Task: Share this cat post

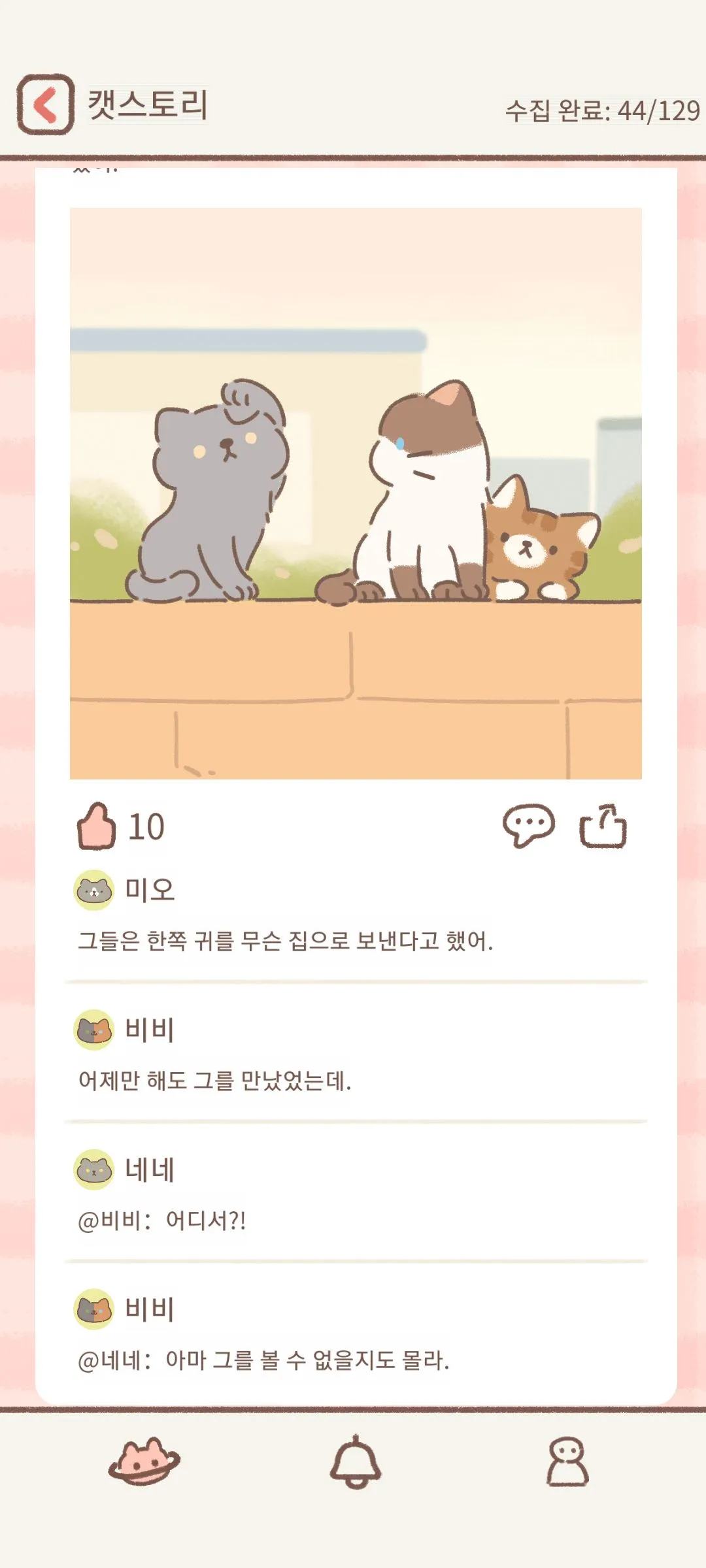Action: click(603, 826)
